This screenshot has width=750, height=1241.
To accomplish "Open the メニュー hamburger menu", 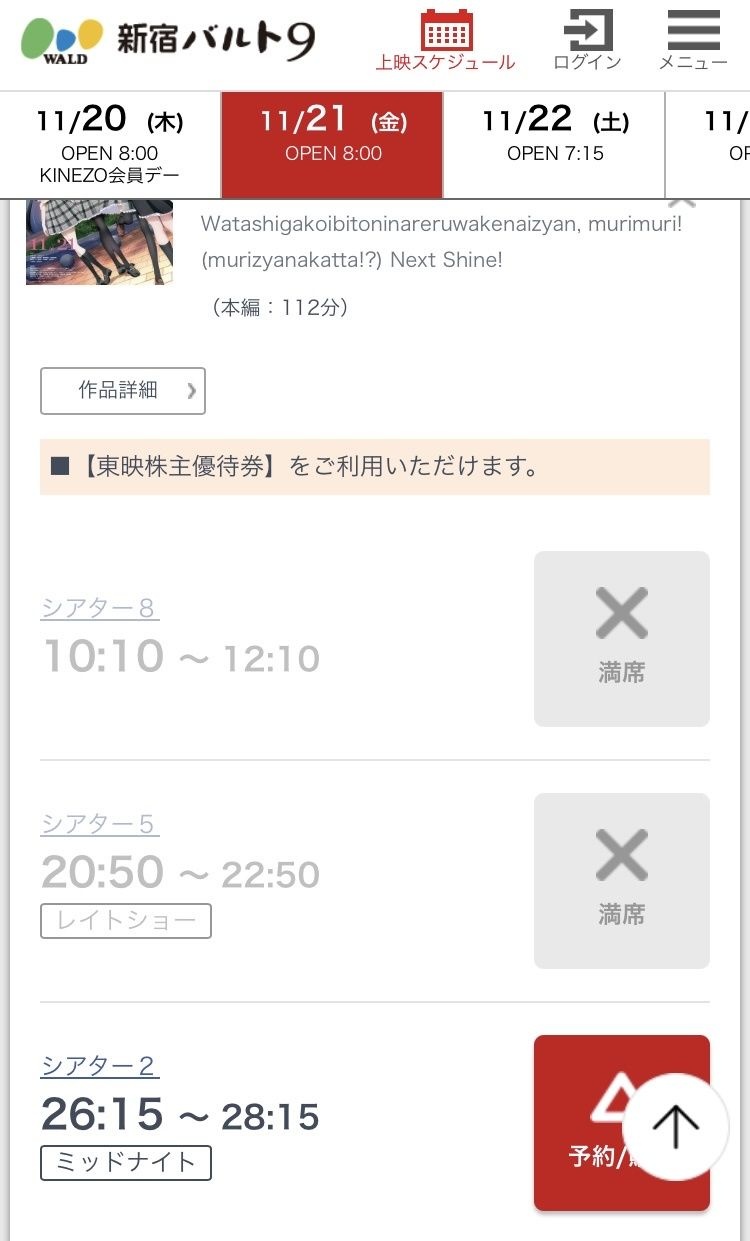I will (x=693, y=40).
